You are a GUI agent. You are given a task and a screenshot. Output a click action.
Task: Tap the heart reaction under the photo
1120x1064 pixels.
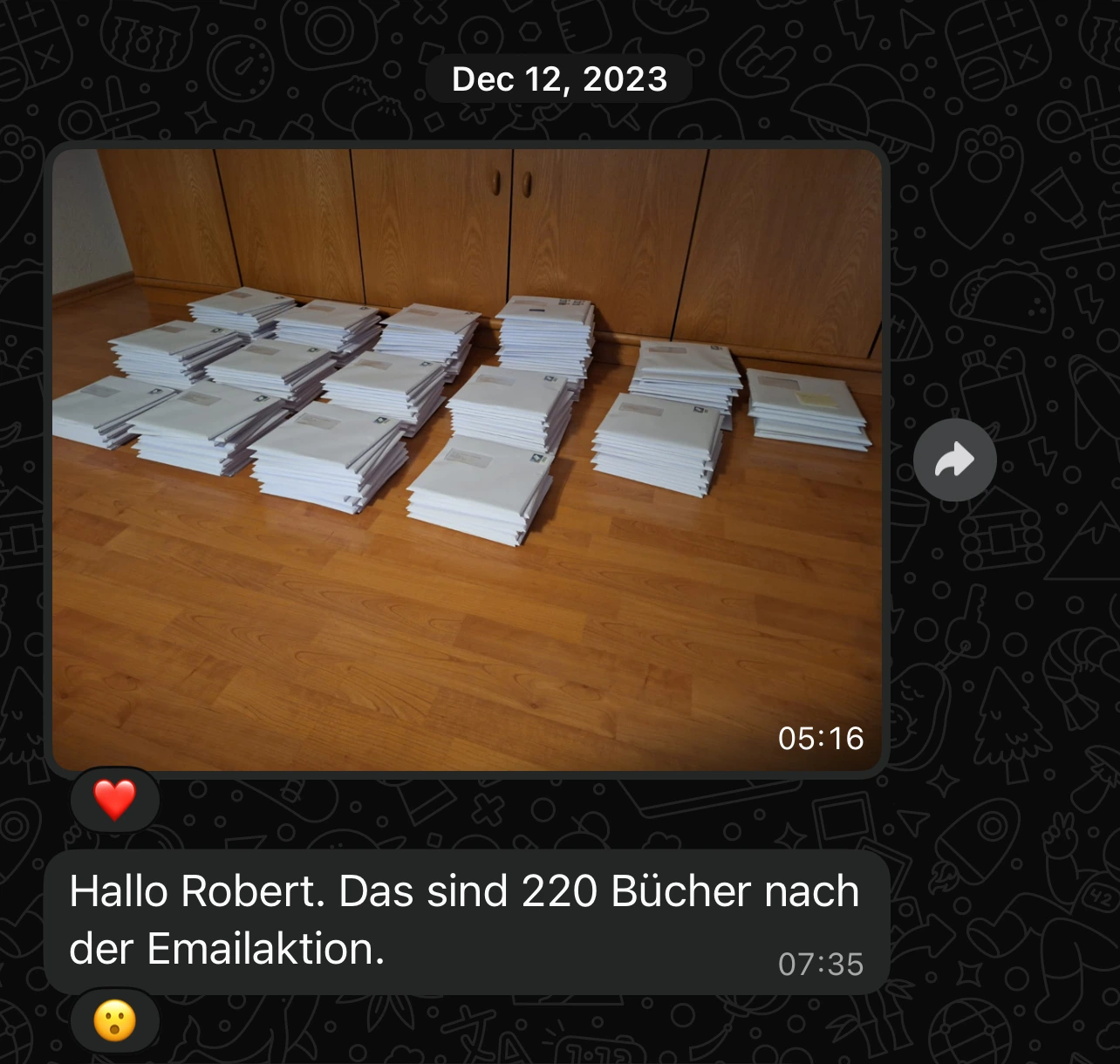coord(115,799)
